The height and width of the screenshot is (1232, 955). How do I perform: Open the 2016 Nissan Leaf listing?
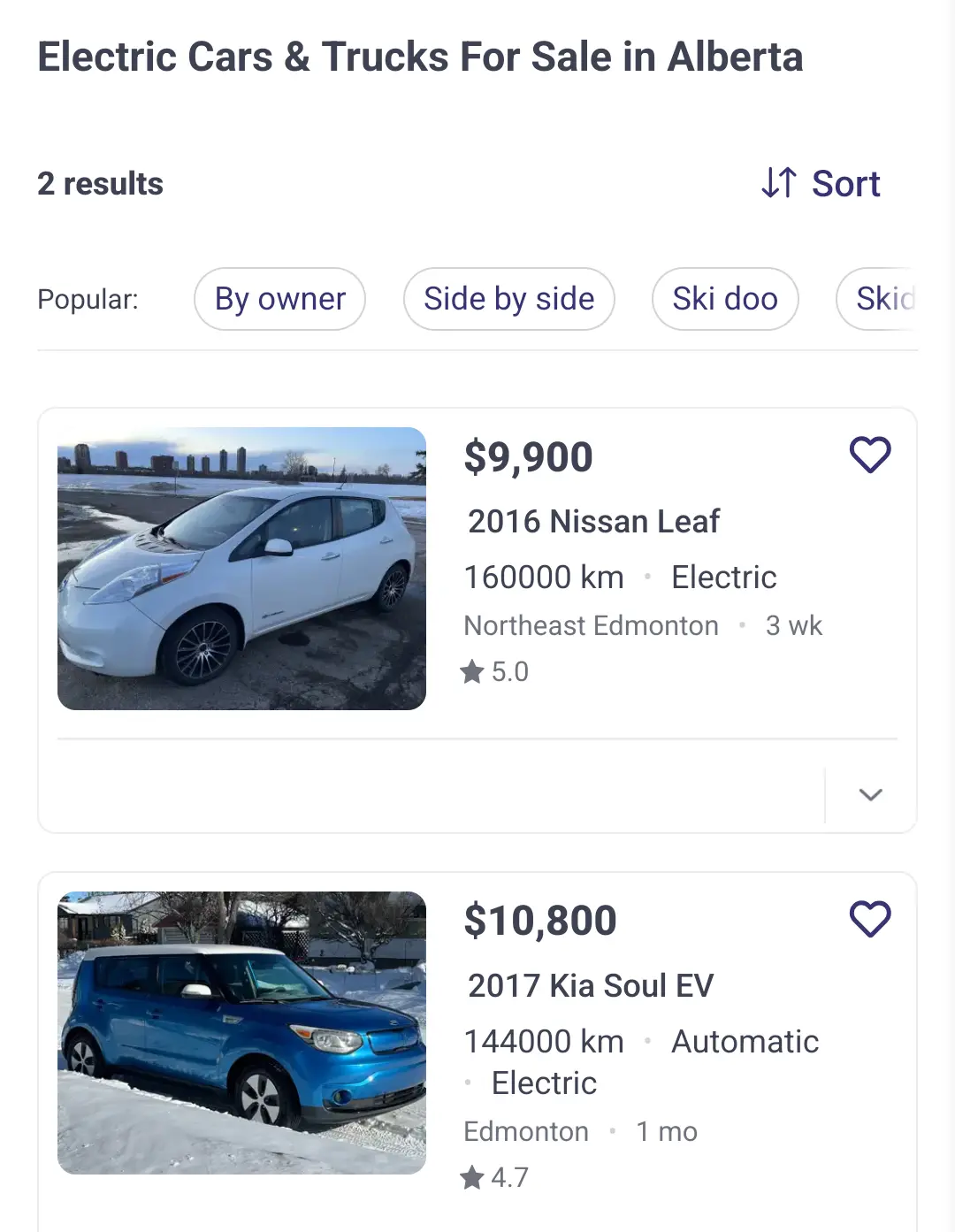click(x=593, y=522)
